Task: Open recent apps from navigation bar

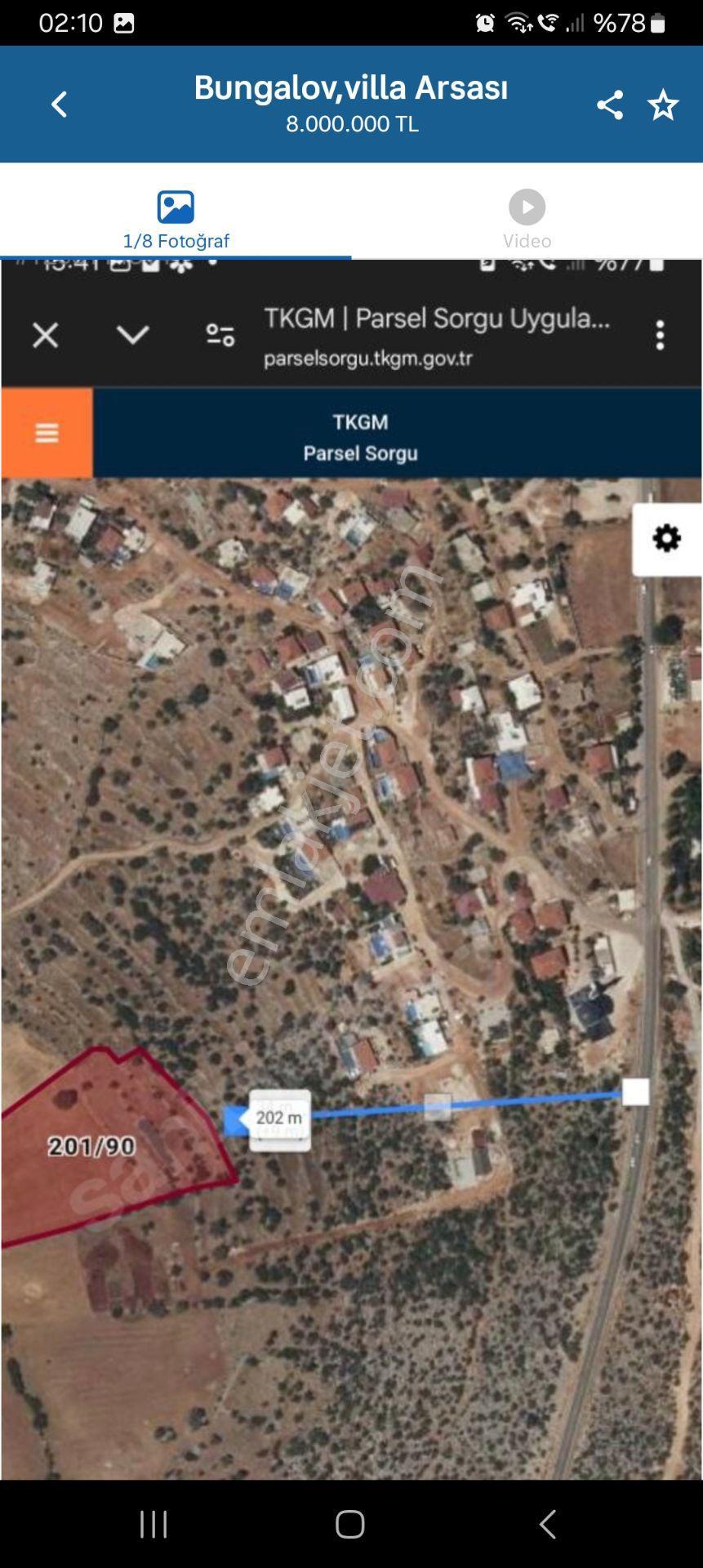Action: [154, 1524]
